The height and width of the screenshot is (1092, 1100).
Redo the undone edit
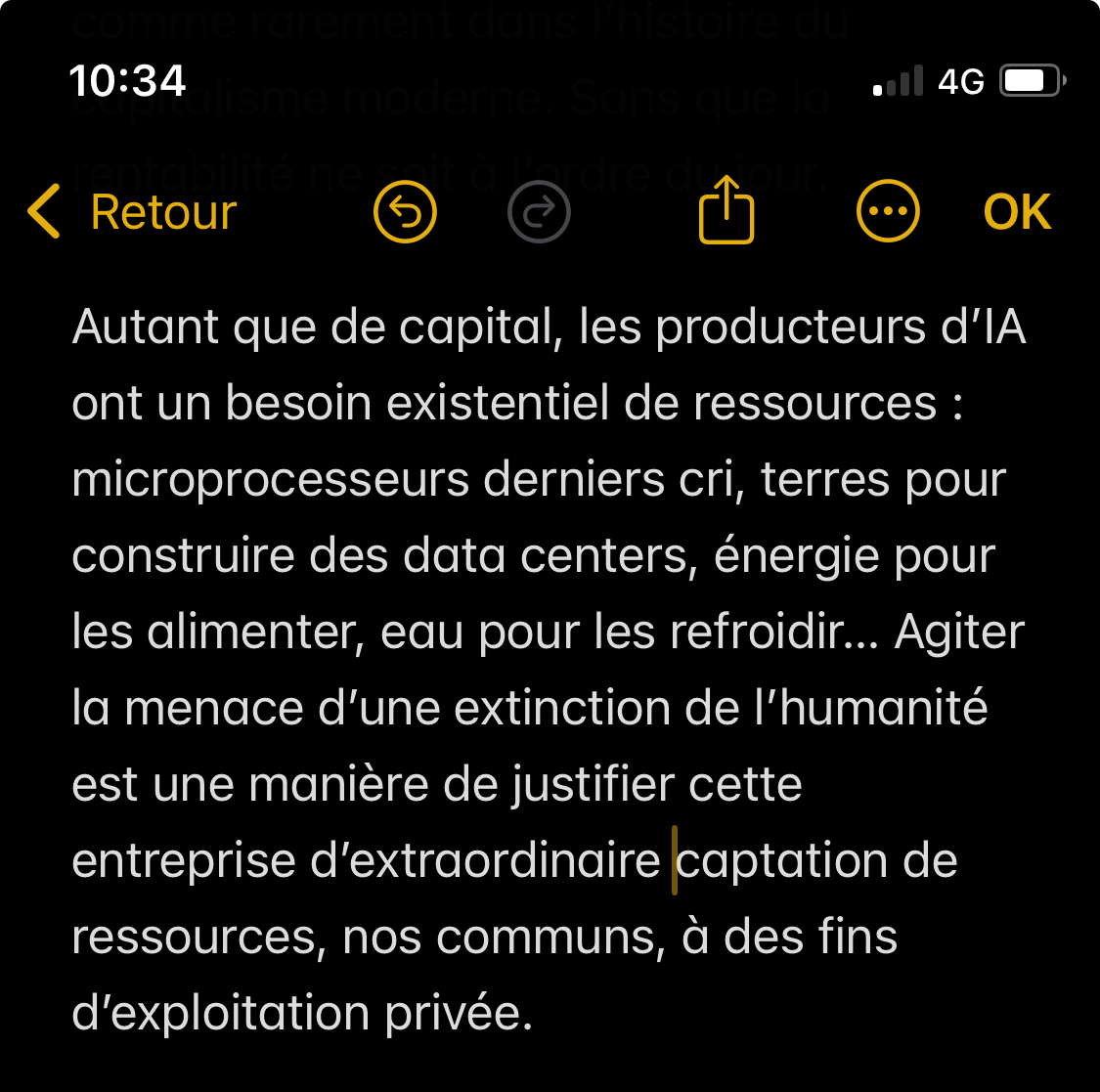539,212
